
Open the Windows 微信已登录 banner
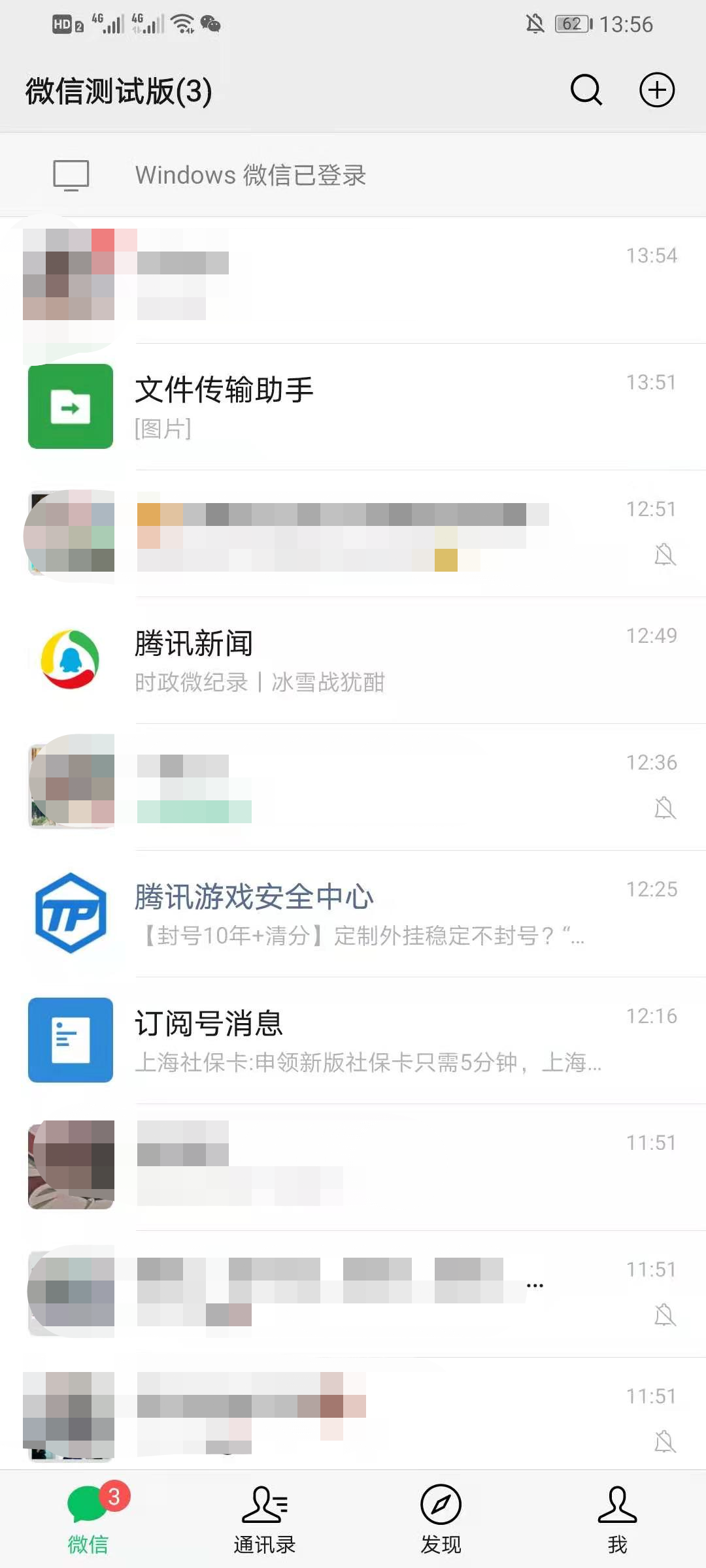[x=353, y=175]
